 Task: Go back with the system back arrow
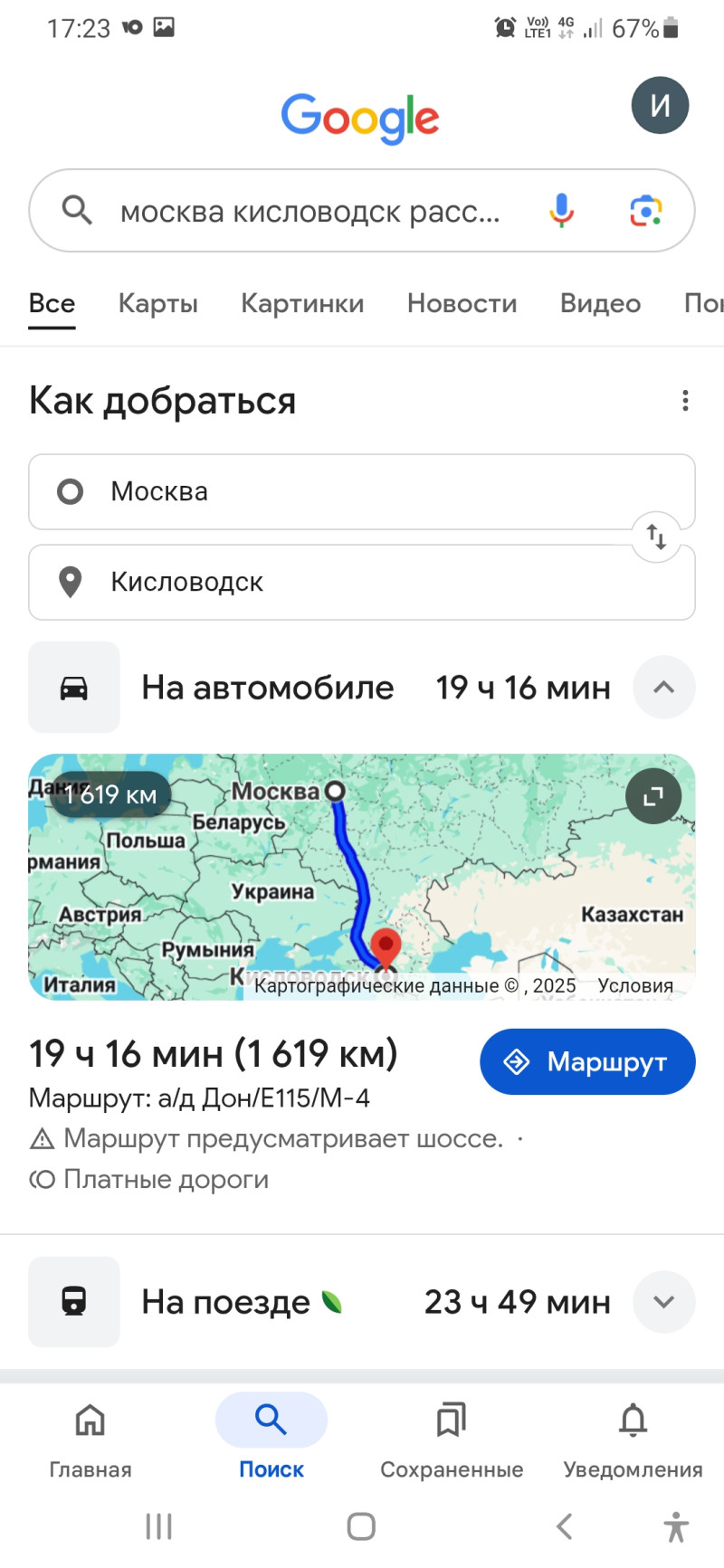(x=564, y=1526)
